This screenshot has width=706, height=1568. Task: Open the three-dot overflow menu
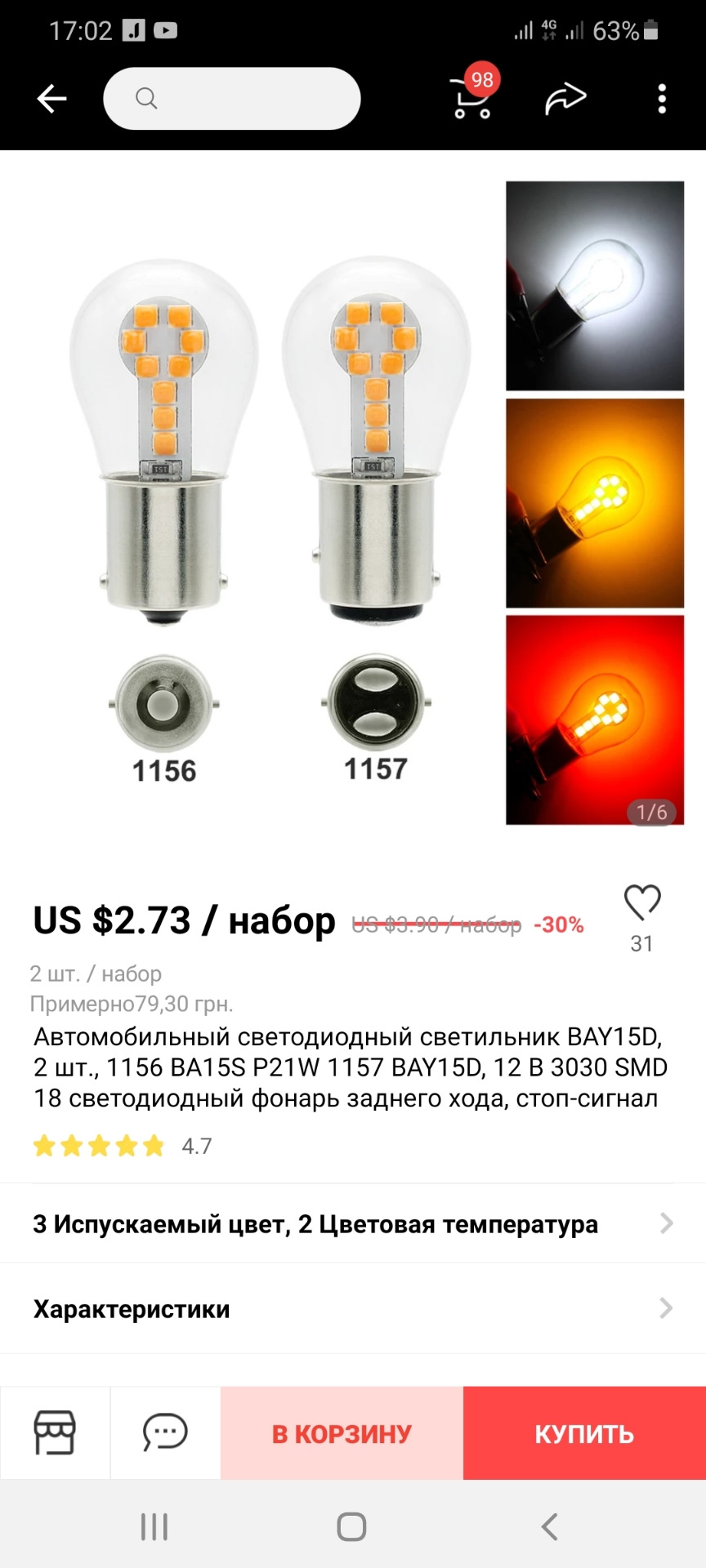click(662, 98)
